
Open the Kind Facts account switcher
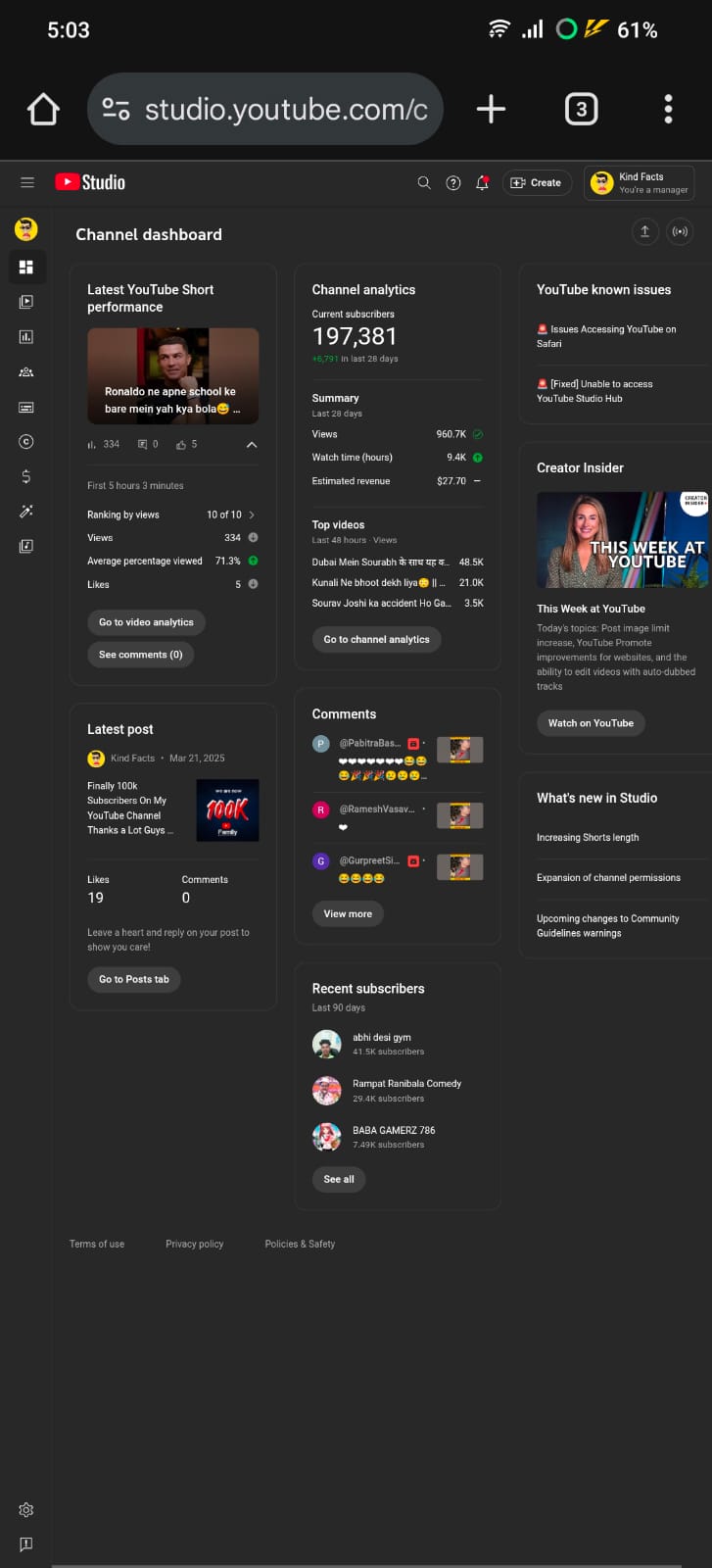click(640, 182)
